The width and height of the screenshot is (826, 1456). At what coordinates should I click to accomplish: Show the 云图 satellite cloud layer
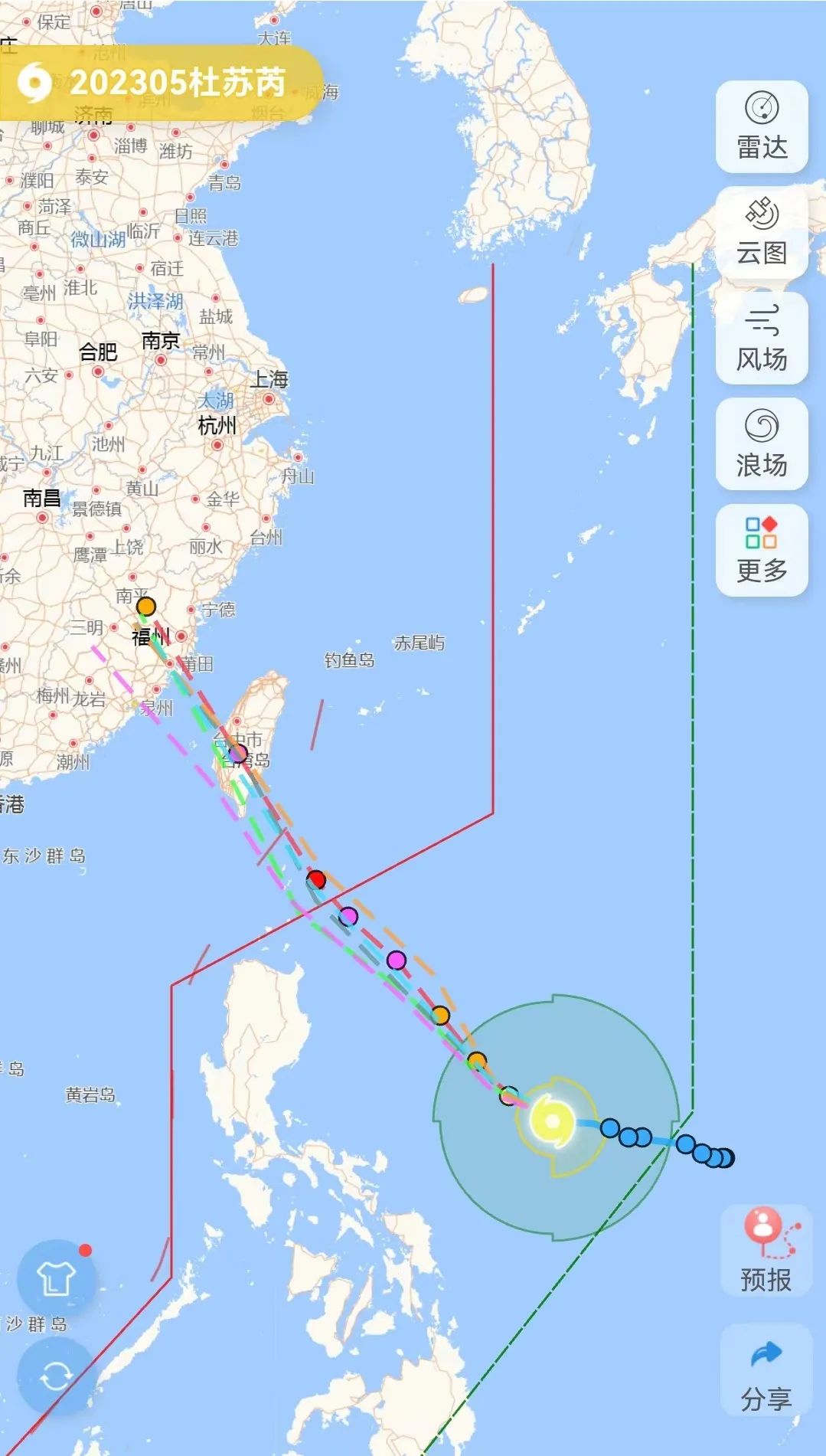[762, 233]
